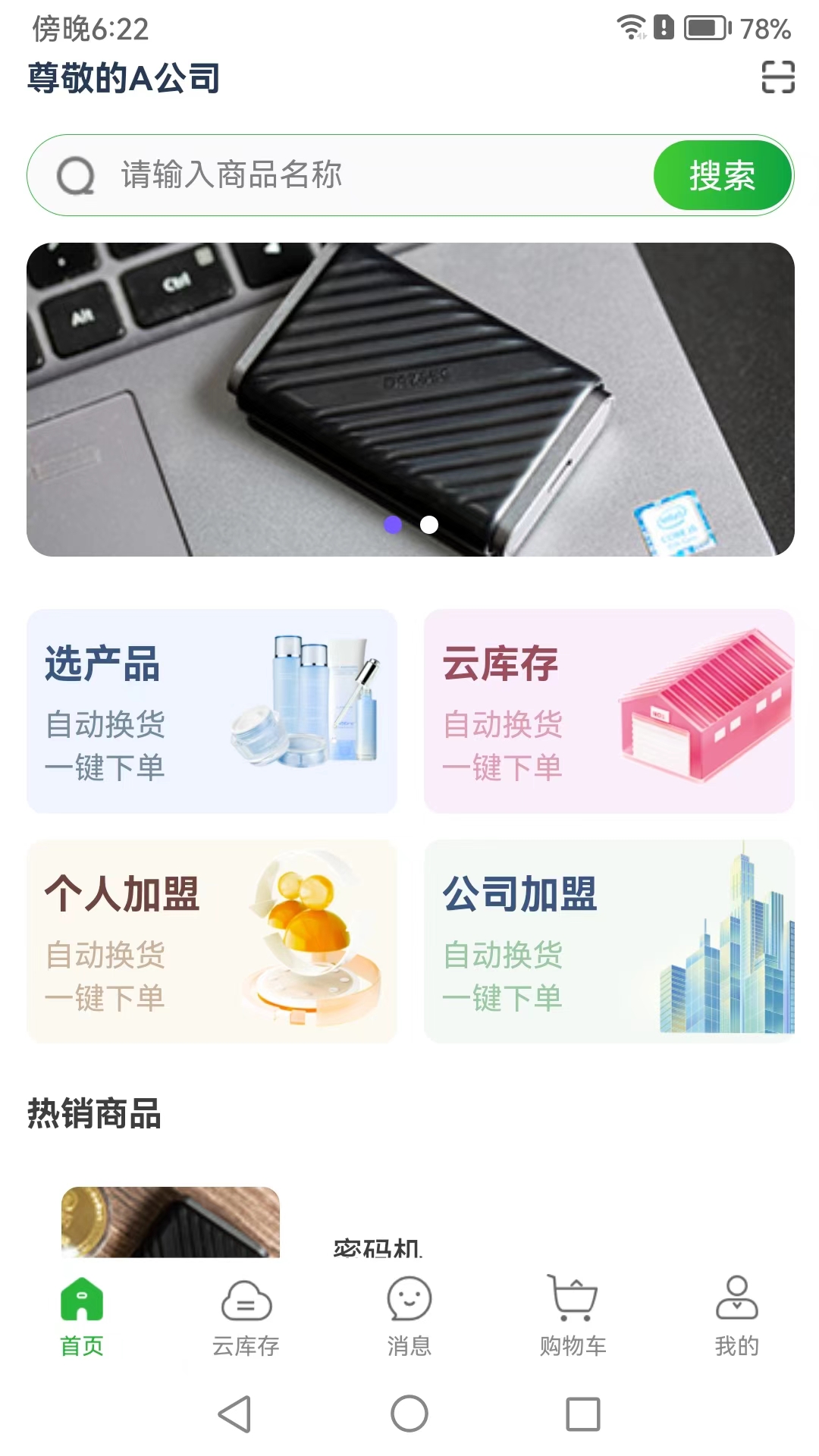Image resolution: width=819 pixels, height=1456 pixels.
Task: Open the 选产品 card
Action: [212, 711]
